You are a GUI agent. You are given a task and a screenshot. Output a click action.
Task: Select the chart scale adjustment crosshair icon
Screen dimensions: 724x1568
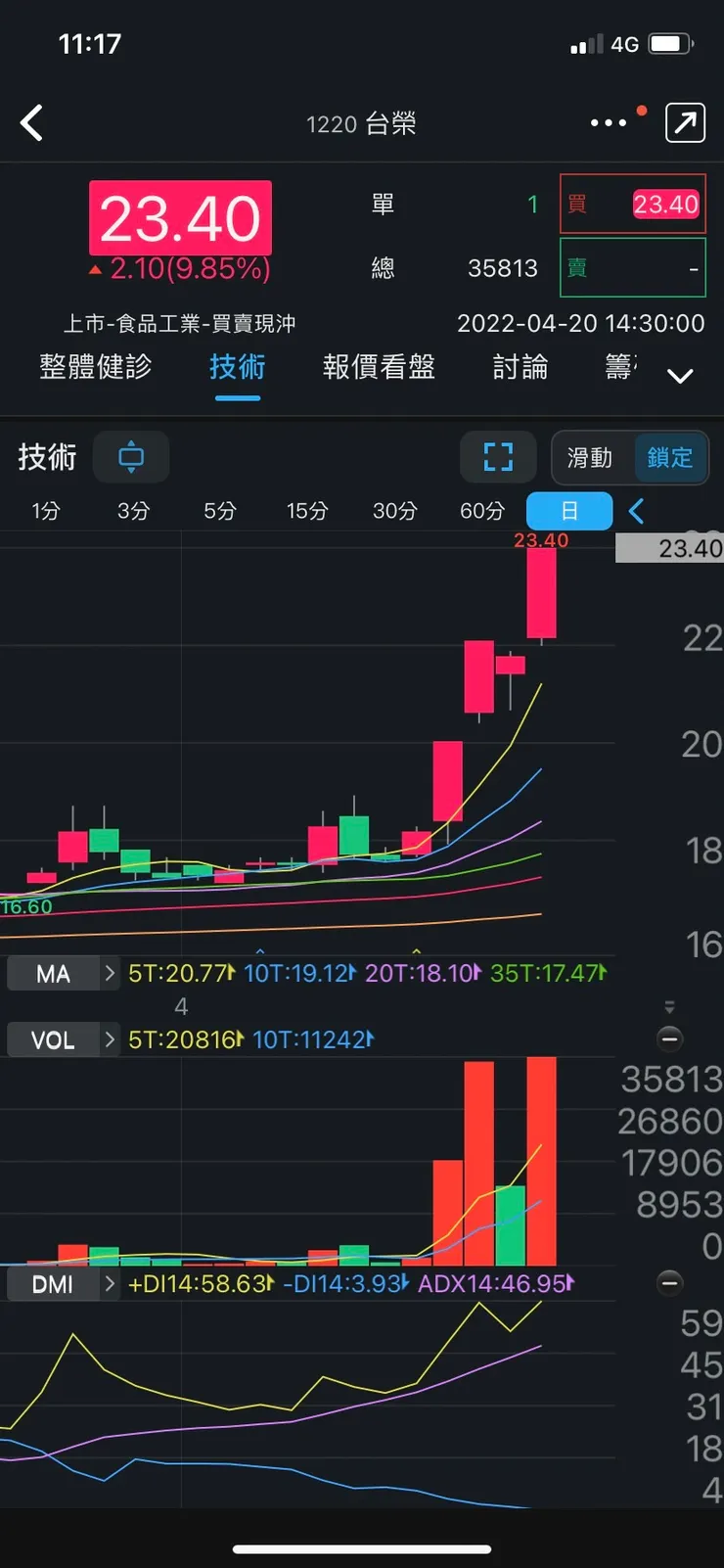(x=130, y=457)
